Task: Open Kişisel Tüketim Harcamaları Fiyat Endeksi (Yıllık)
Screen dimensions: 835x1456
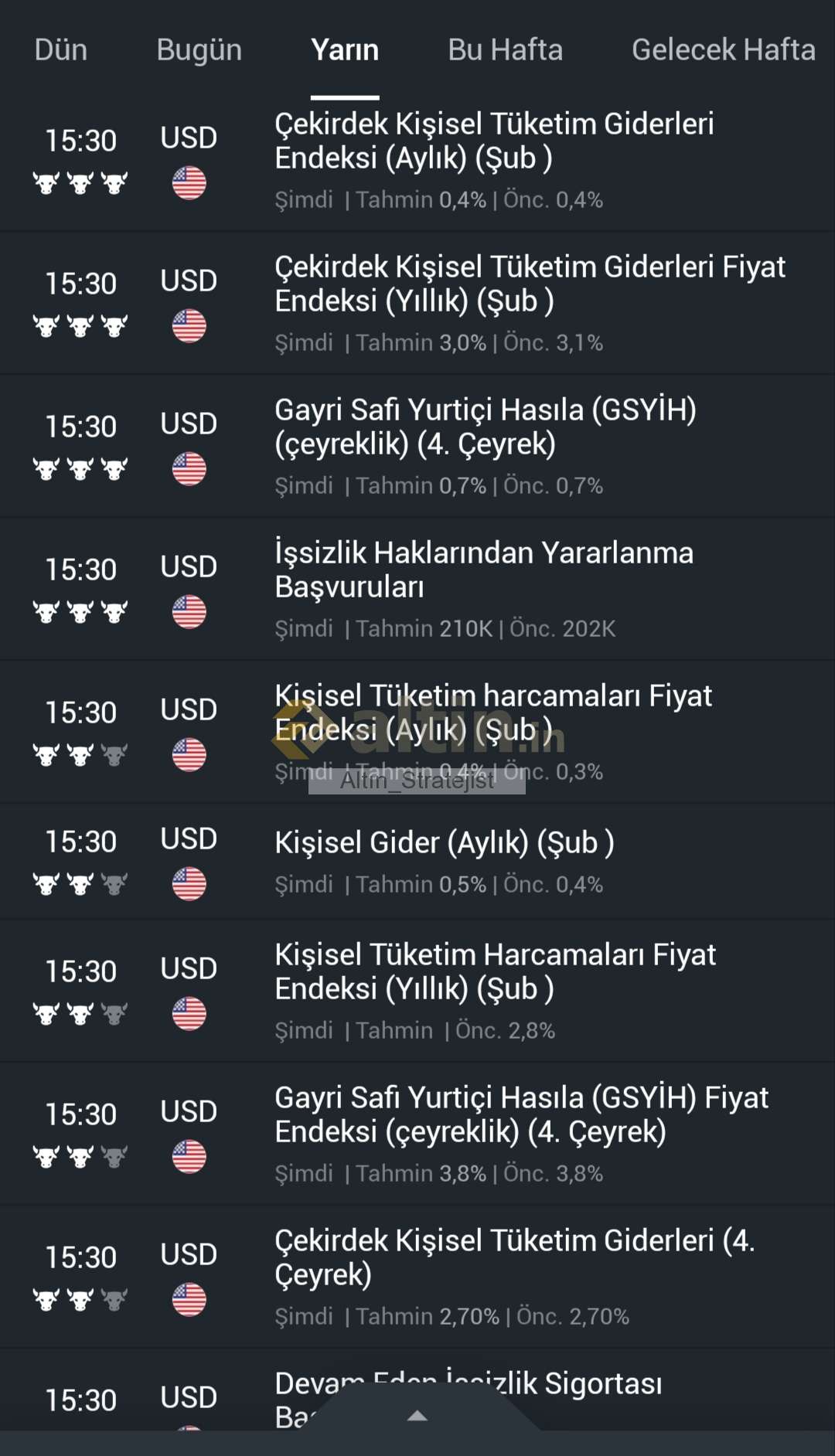Action: [x=495, y=971]
